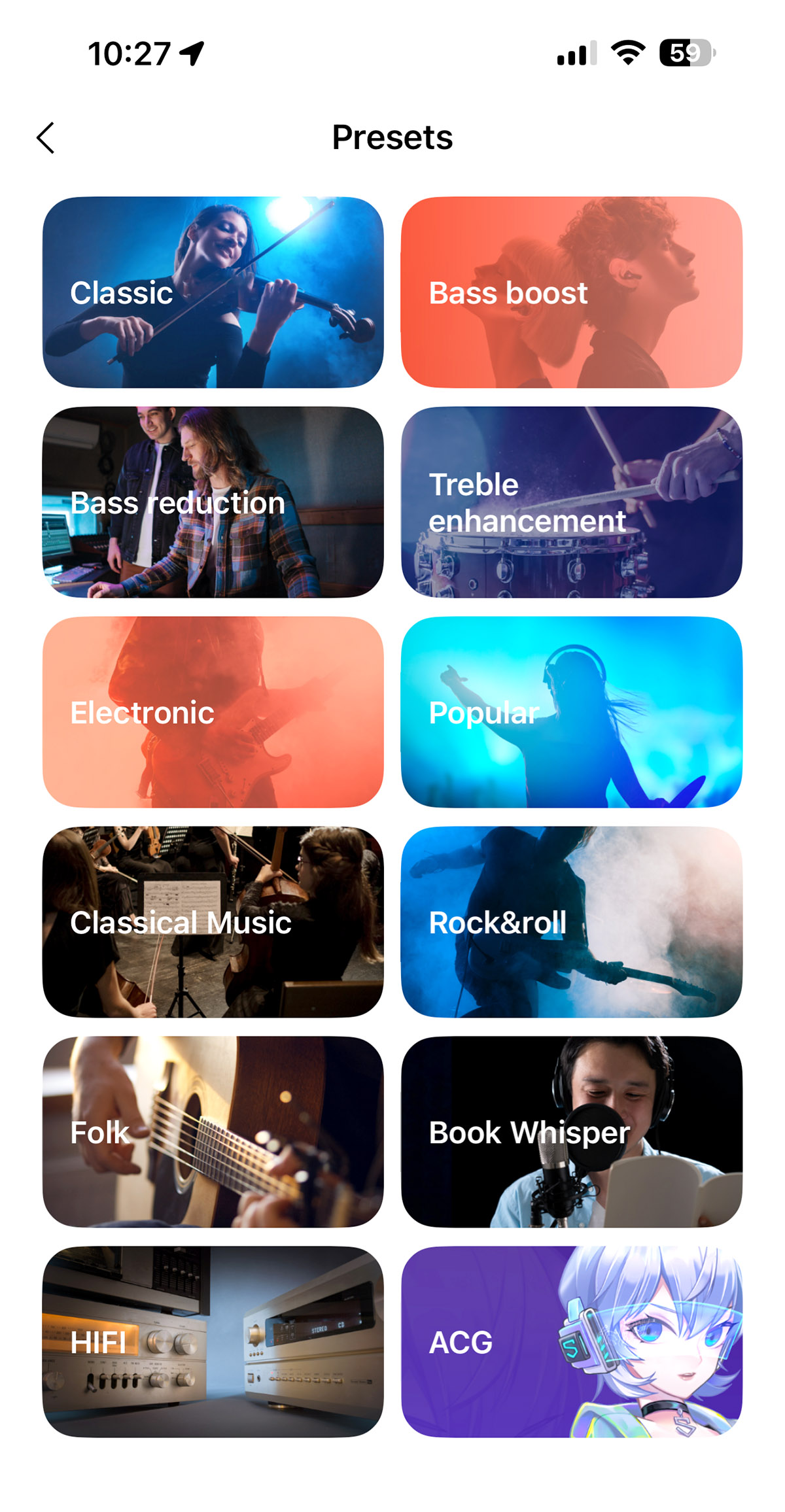The image size is (785, 1512).
Task: Apply the Bass reduction preset
Action: pyautogui.click(x=213, y=502)
